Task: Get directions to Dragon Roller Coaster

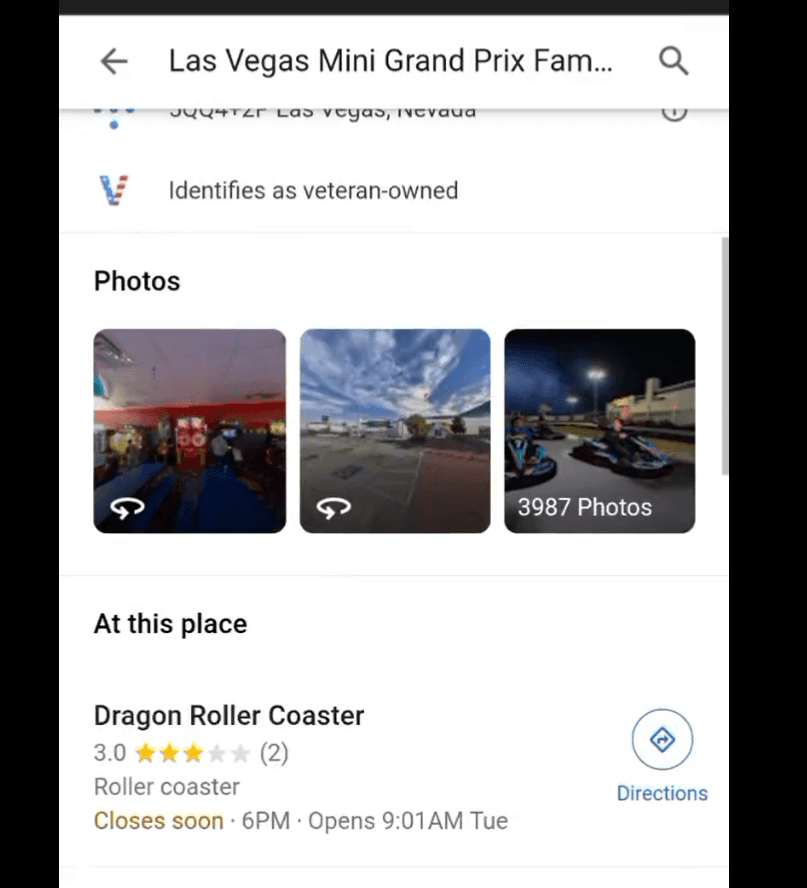Action: coord(661,755)
